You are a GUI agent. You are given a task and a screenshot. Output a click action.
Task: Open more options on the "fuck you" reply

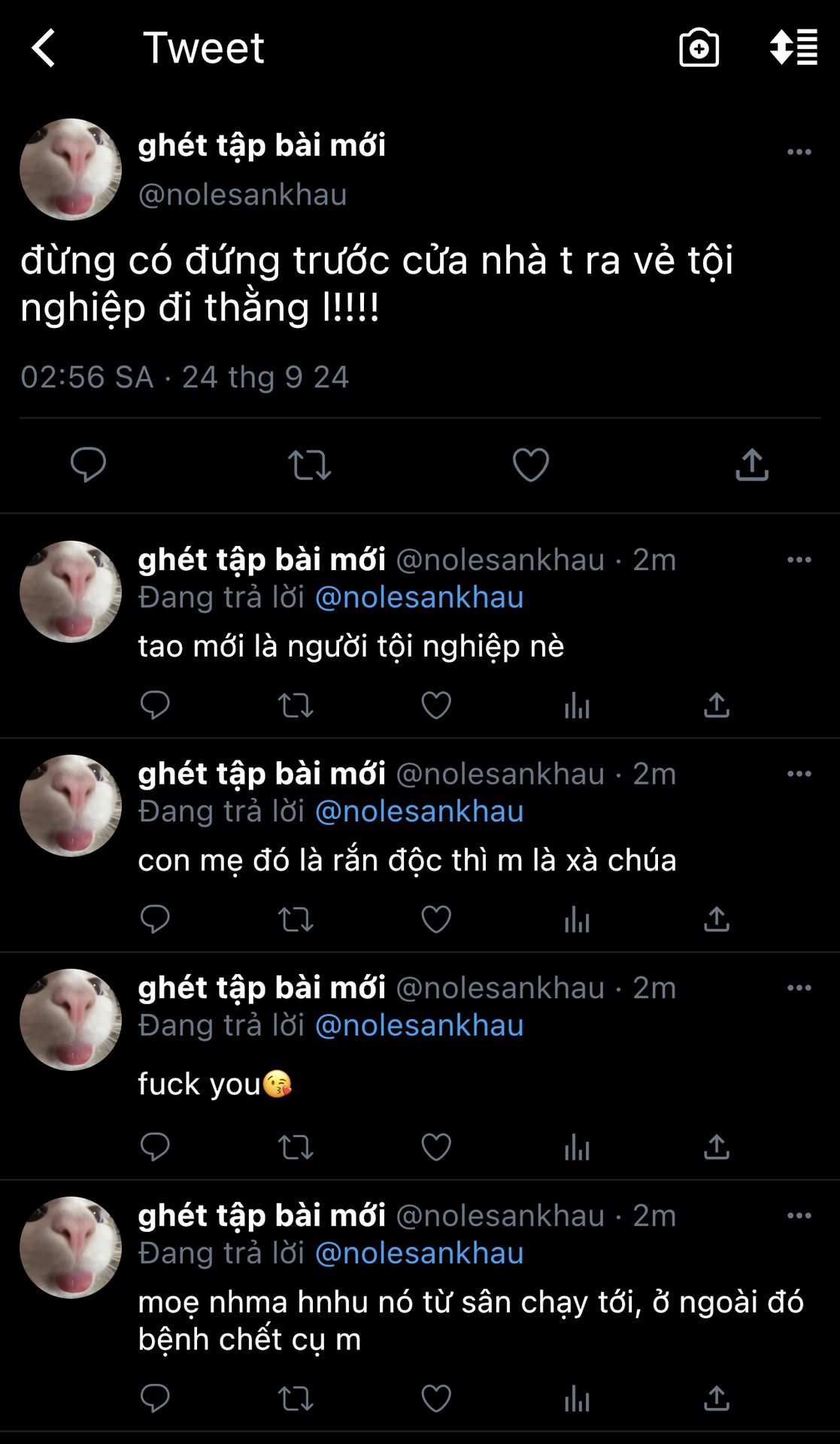click(x=799, y=987)
